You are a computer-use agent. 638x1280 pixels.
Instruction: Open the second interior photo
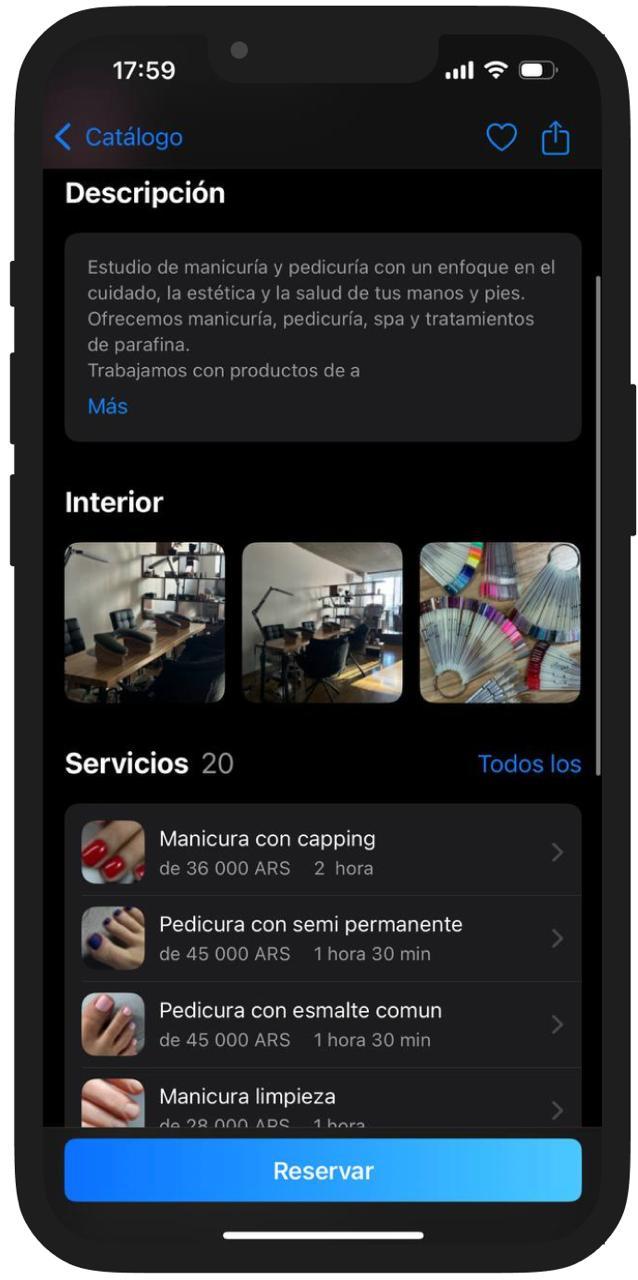[x=322, y=622]
